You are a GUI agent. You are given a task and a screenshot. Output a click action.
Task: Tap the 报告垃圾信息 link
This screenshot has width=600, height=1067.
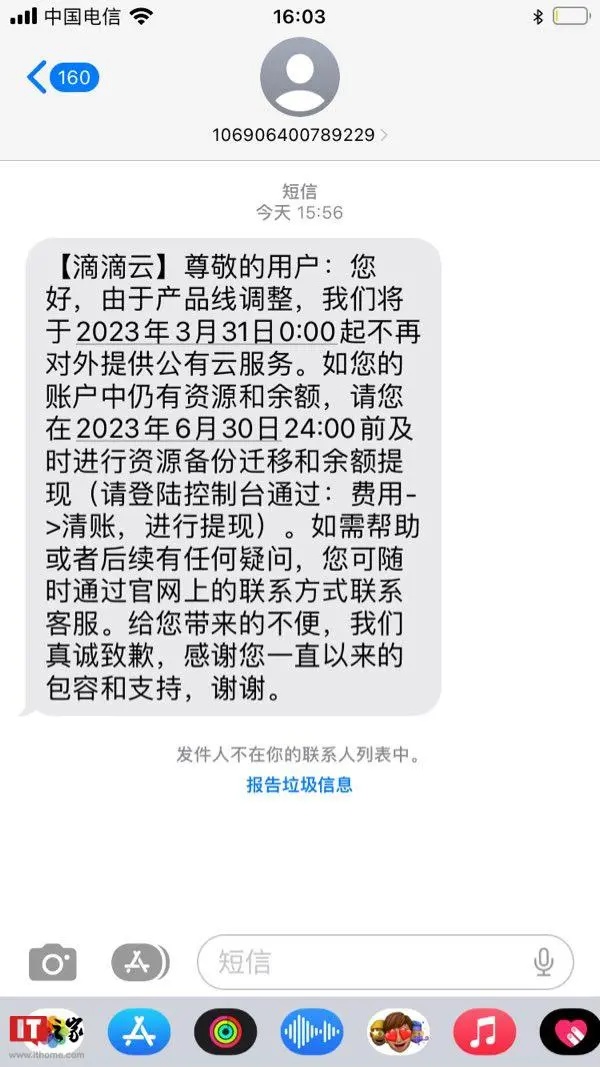(x=299, y=784)
